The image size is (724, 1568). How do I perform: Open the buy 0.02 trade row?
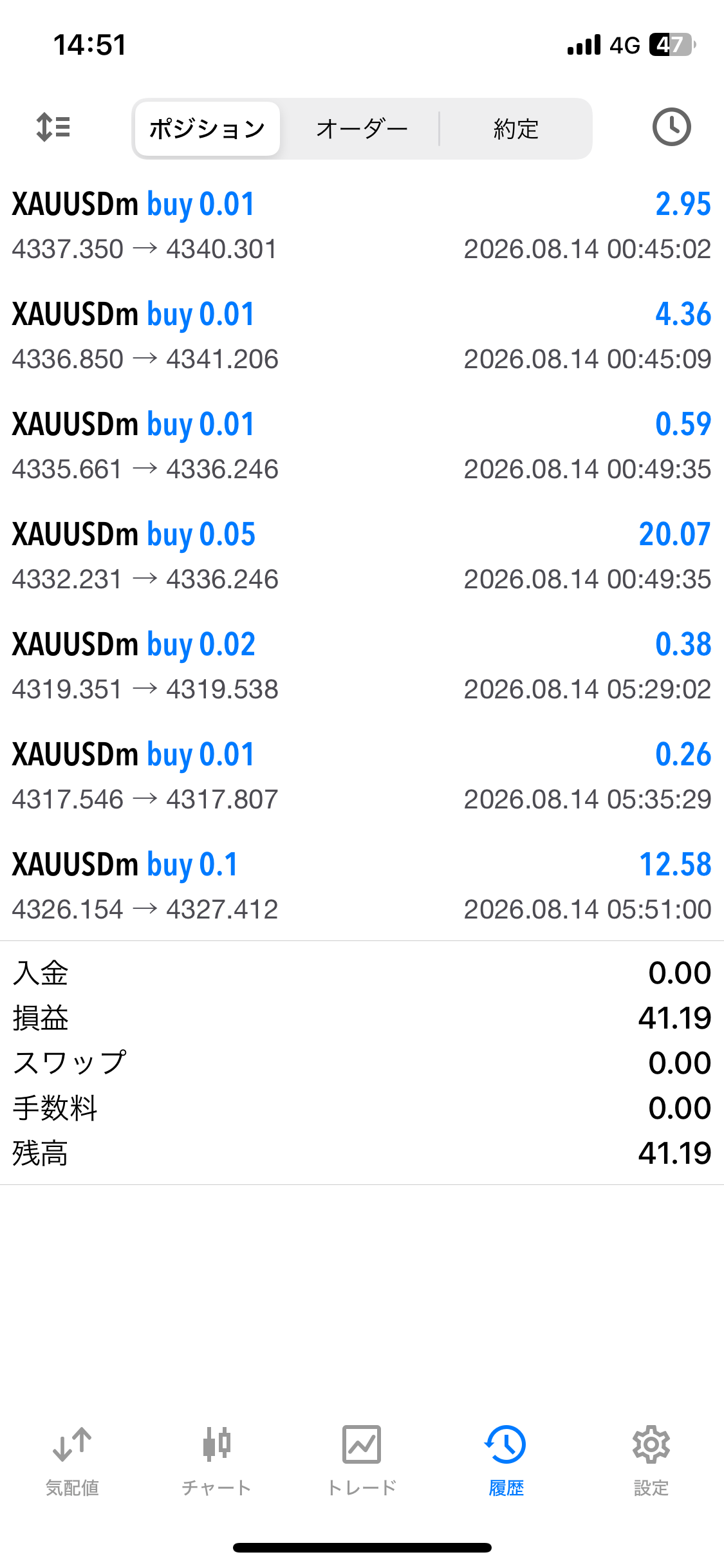(x=362, y=666)
